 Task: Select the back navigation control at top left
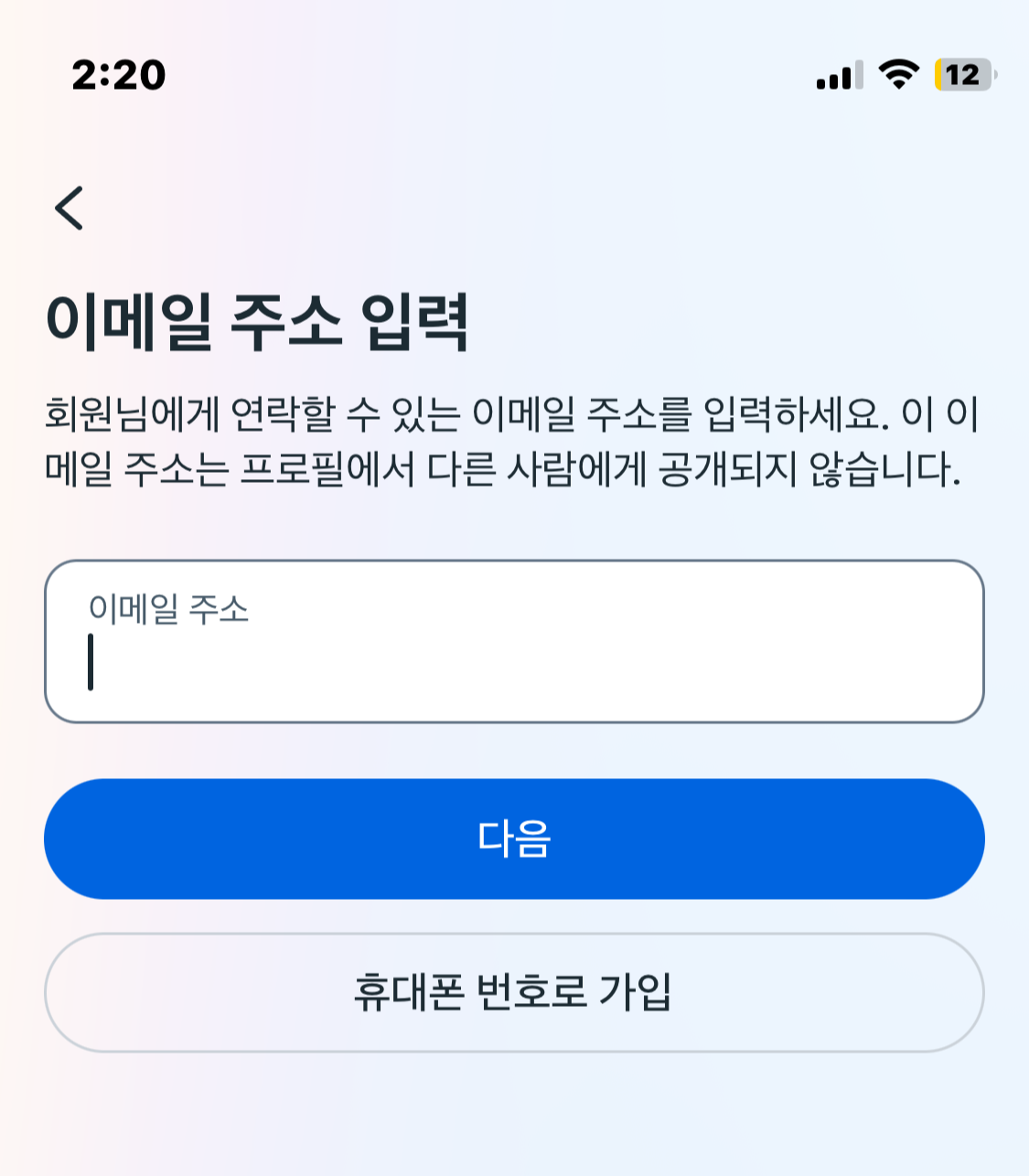click(70, 208)
